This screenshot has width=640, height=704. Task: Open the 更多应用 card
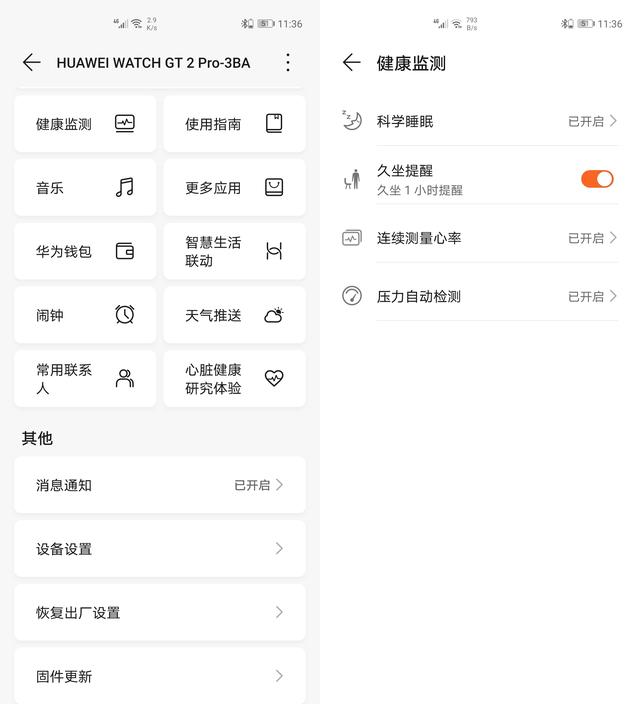(234, 187)
